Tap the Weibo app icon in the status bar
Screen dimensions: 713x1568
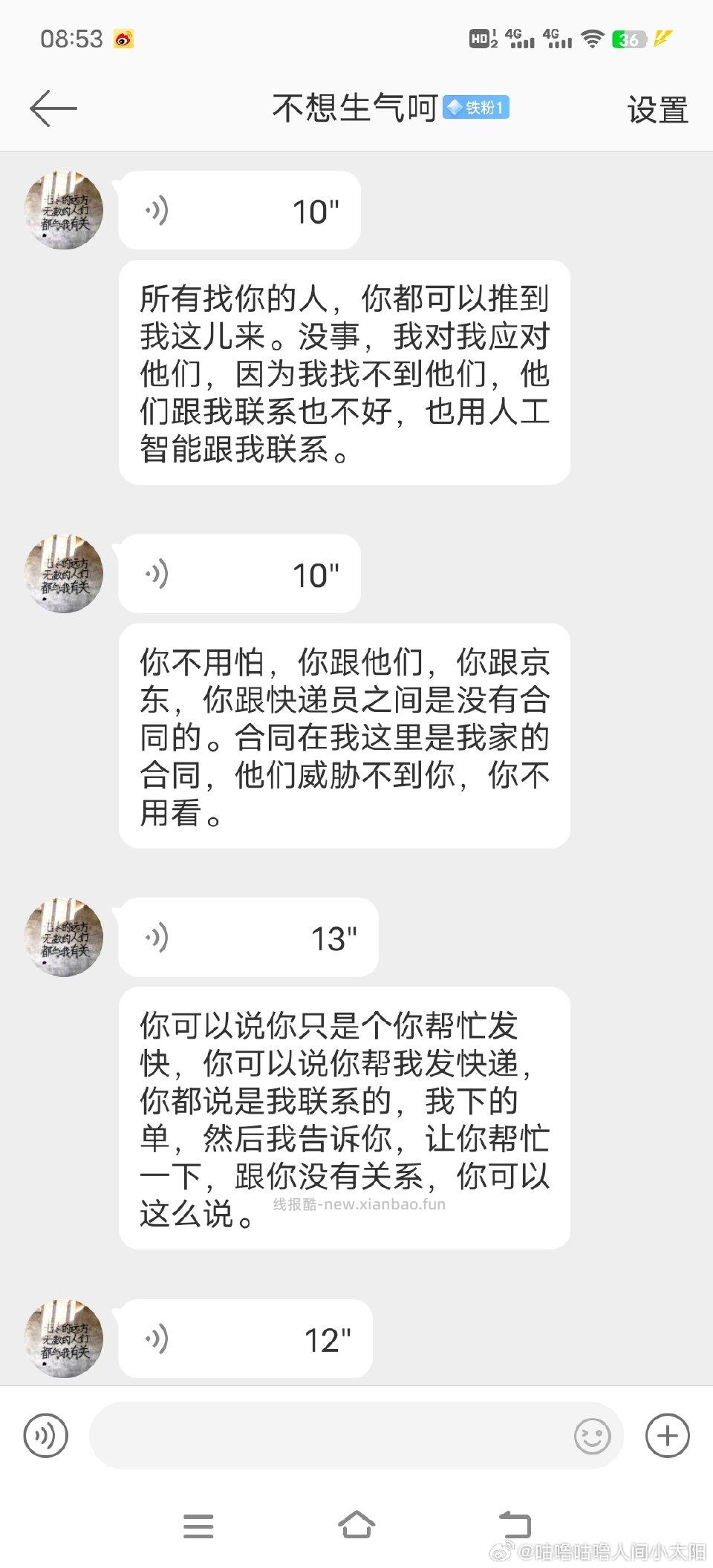point(124,39)
